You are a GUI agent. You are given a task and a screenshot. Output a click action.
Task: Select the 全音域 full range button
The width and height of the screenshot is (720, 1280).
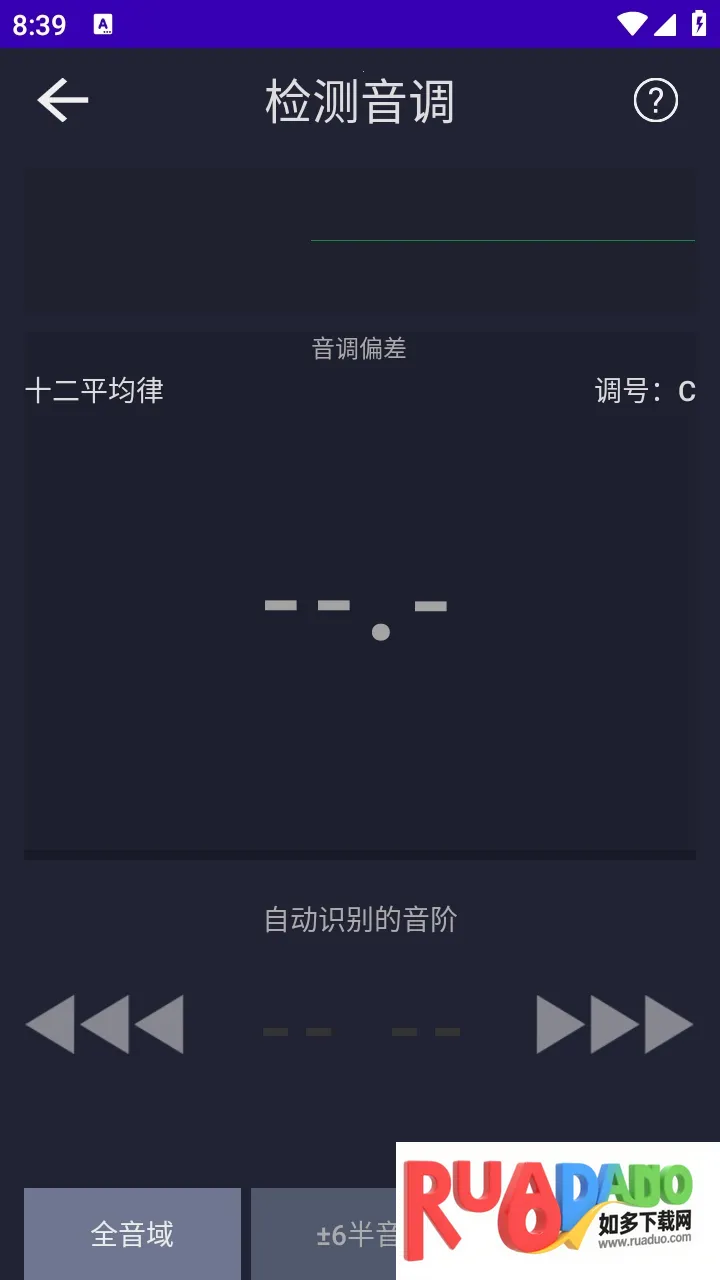click(132, 1234)
